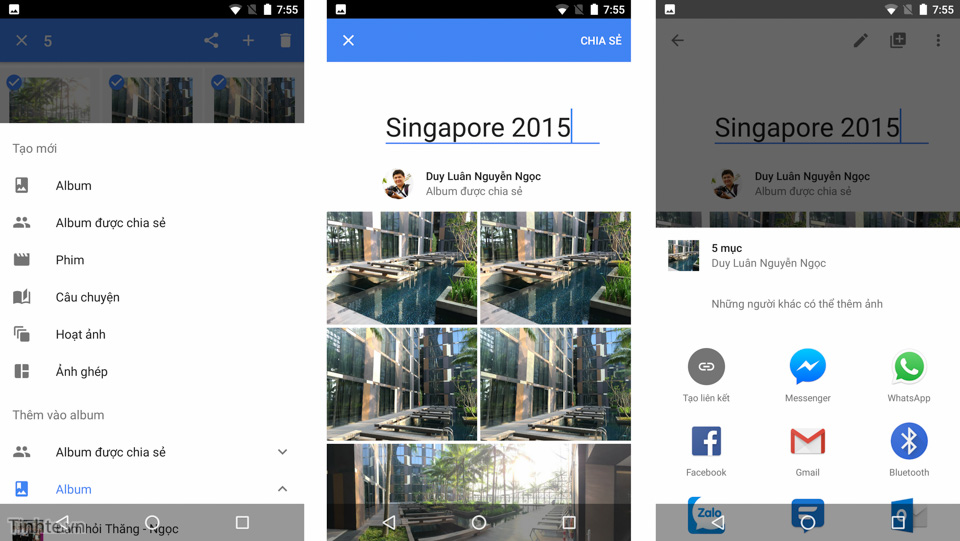Screen dimensions: 960x541
Task: Send the album through Gmail
Action: 807,442
